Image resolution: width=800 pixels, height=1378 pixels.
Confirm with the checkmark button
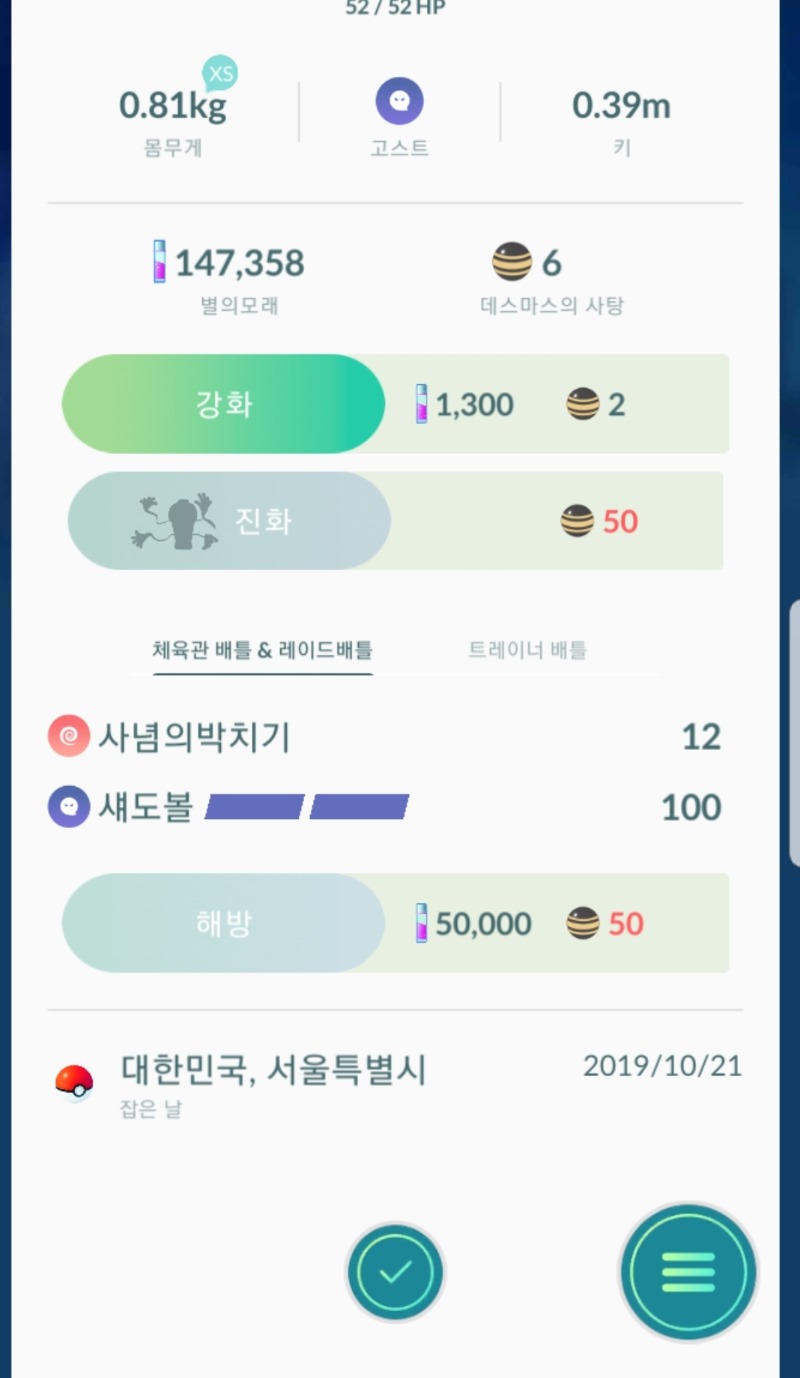pyautogui.click(x=395, y=1273)
